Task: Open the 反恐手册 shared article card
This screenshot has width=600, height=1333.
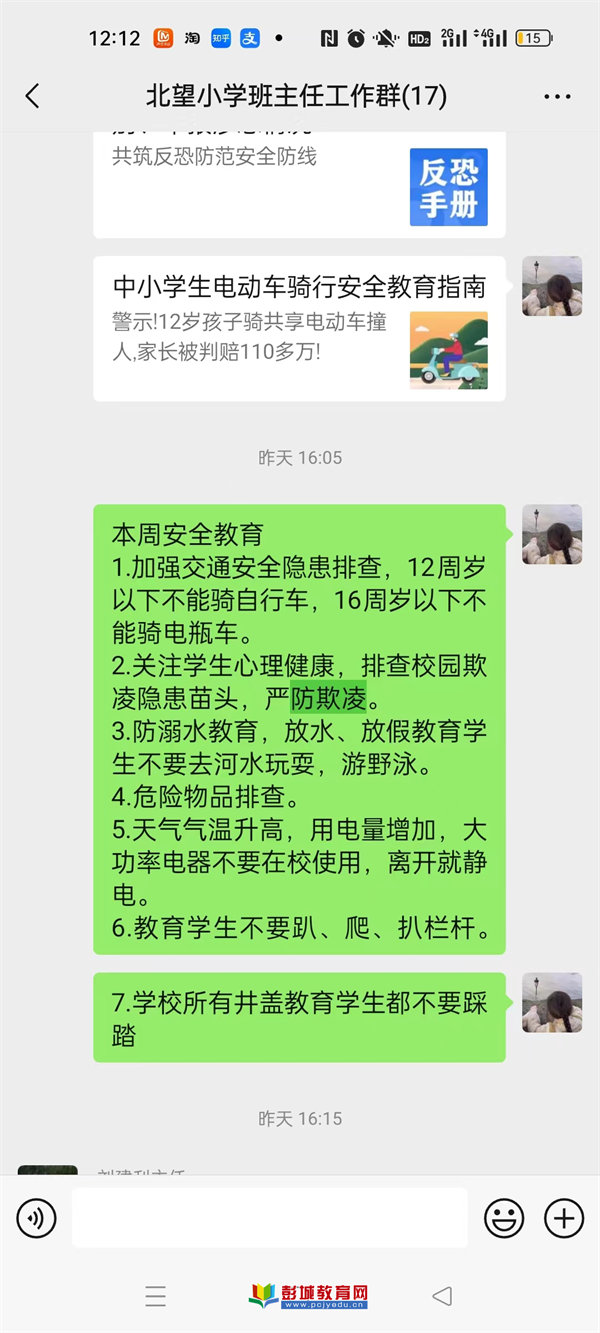Action: click(x=299, y=183)
